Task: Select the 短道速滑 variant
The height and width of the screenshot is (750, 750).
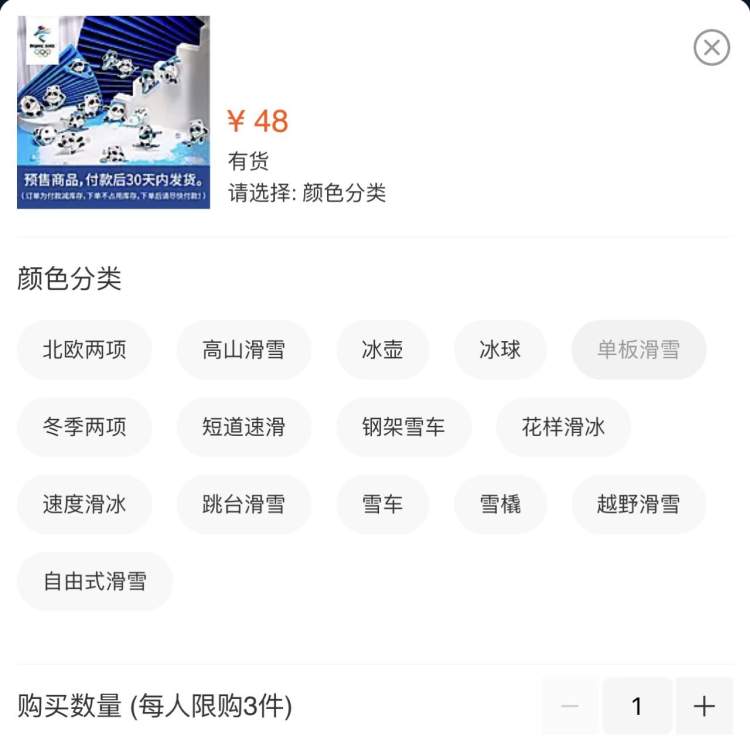Action: (243, 427)
